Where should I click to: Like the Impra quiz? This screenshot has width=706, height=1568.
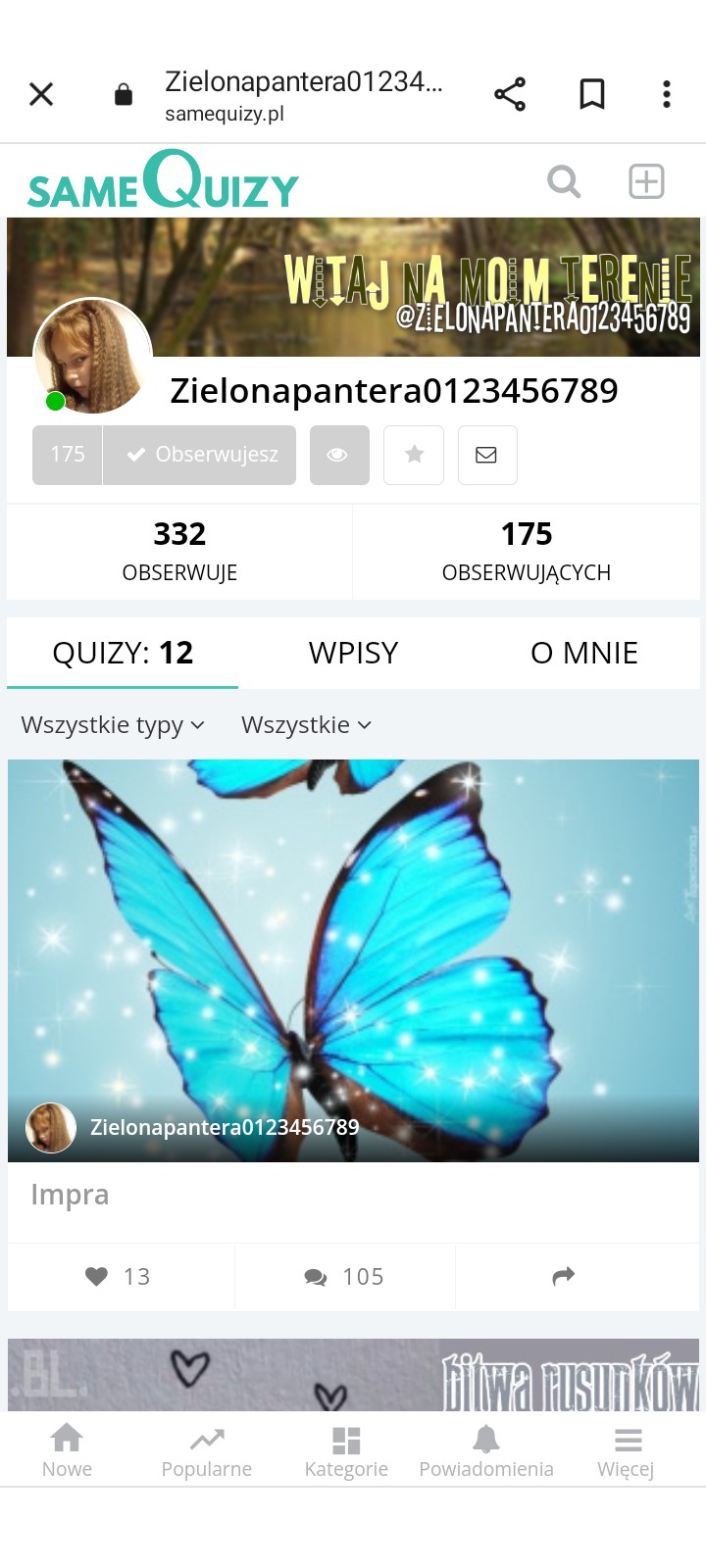[x=118, y=1276]
